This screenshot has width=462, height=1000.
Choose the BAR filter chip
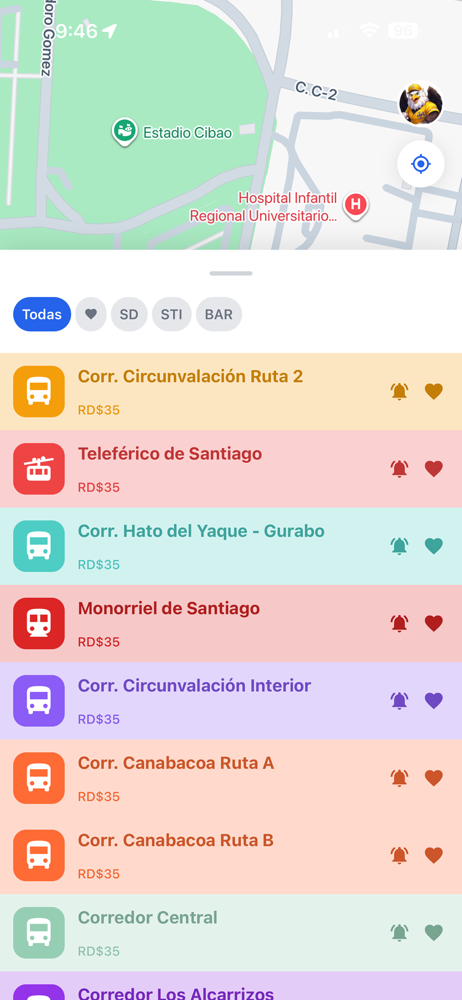pos(219,314)
